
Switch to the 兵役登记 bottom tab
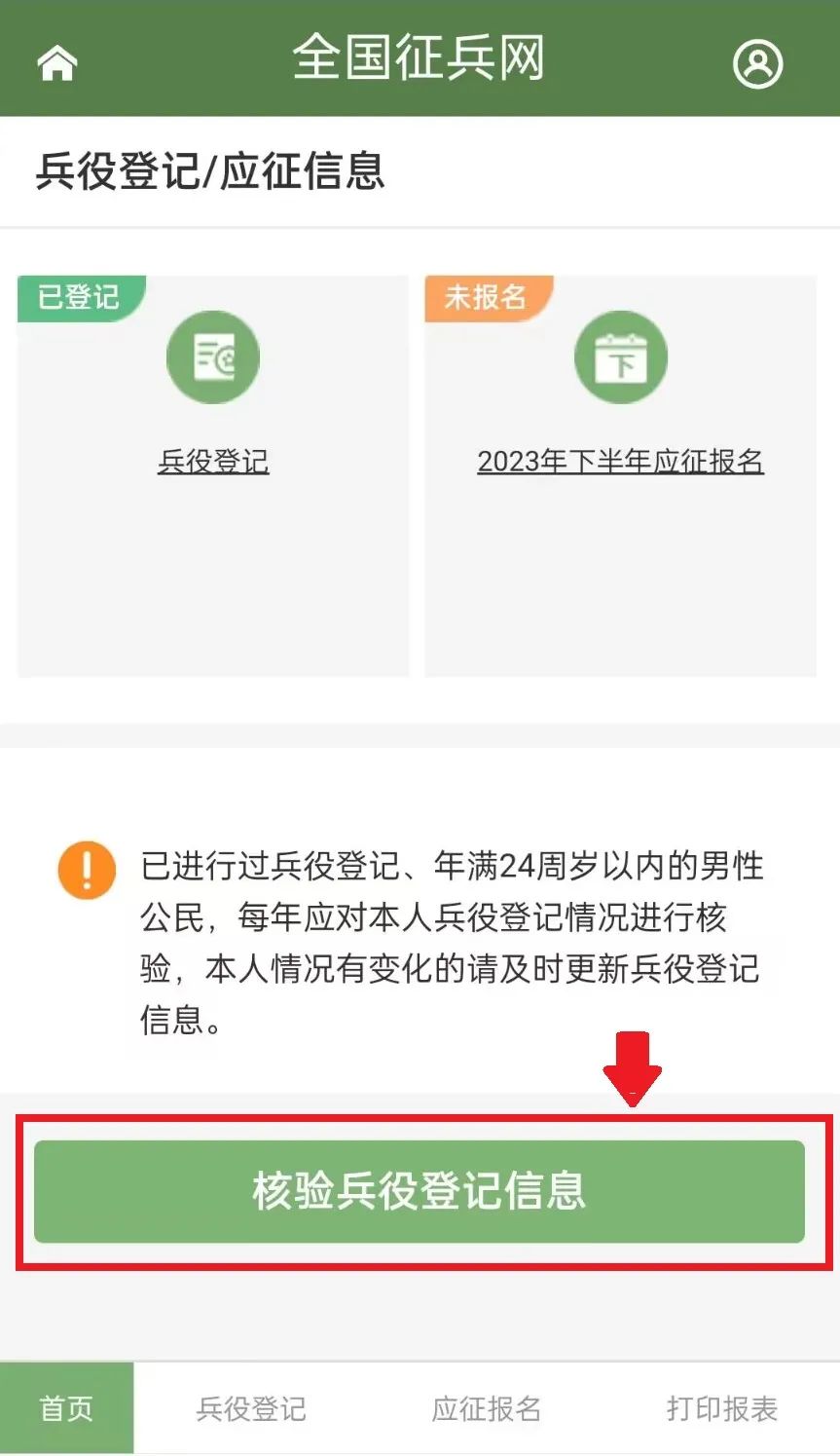[x=251, y=1408]
